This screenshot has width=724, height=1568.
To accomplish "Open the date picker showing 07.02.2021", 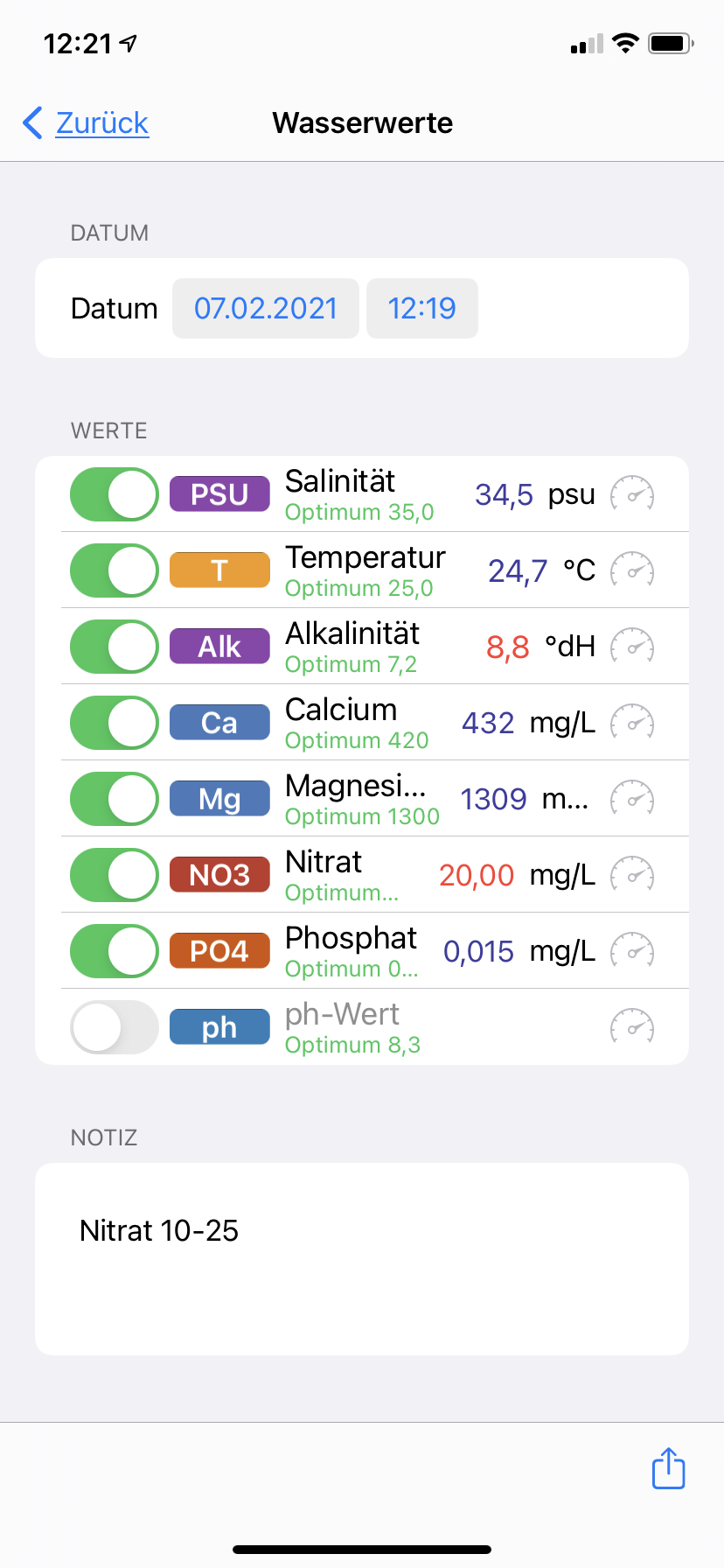I will coord(266,308).
